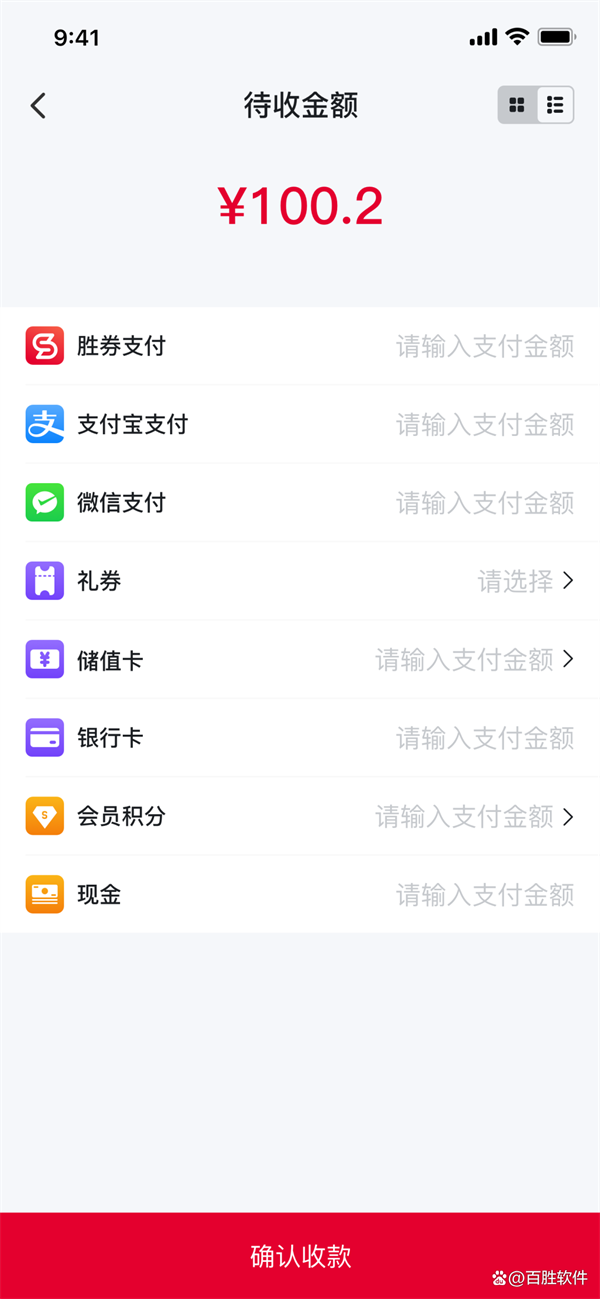Switch to grid view layout
The width and height of the screenshot is (600, 1299).
tap(517, 105)
